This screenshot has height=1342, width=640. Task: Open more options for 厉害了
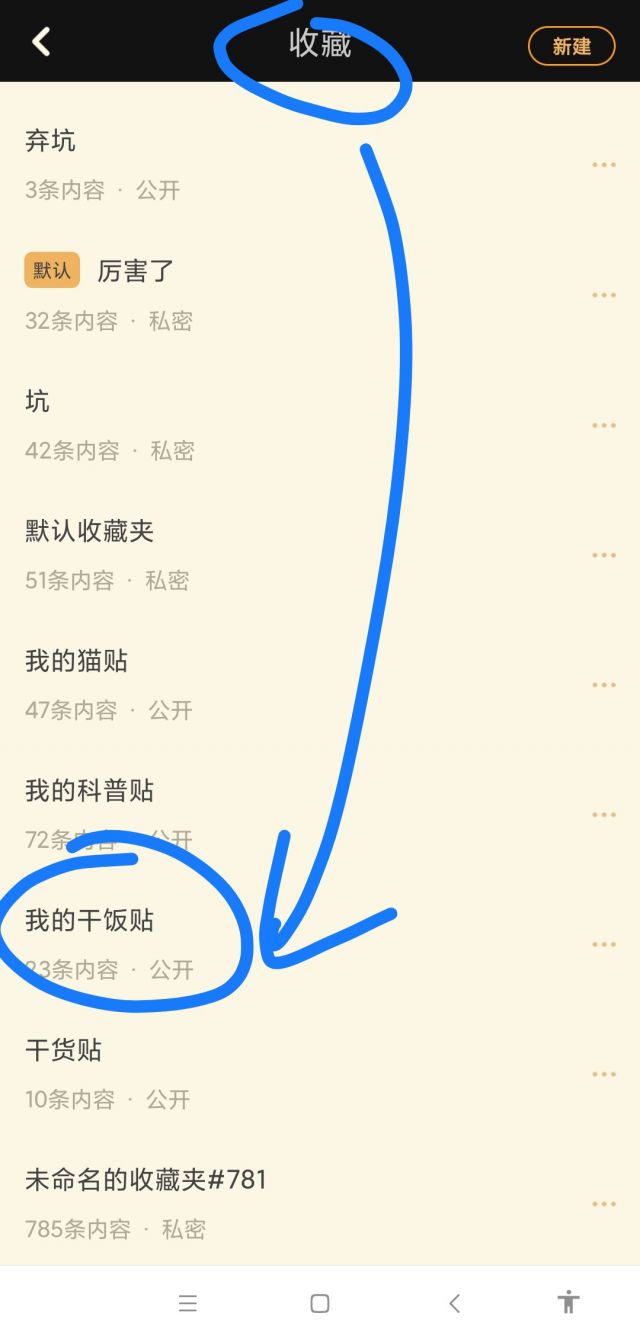point(603,295)
